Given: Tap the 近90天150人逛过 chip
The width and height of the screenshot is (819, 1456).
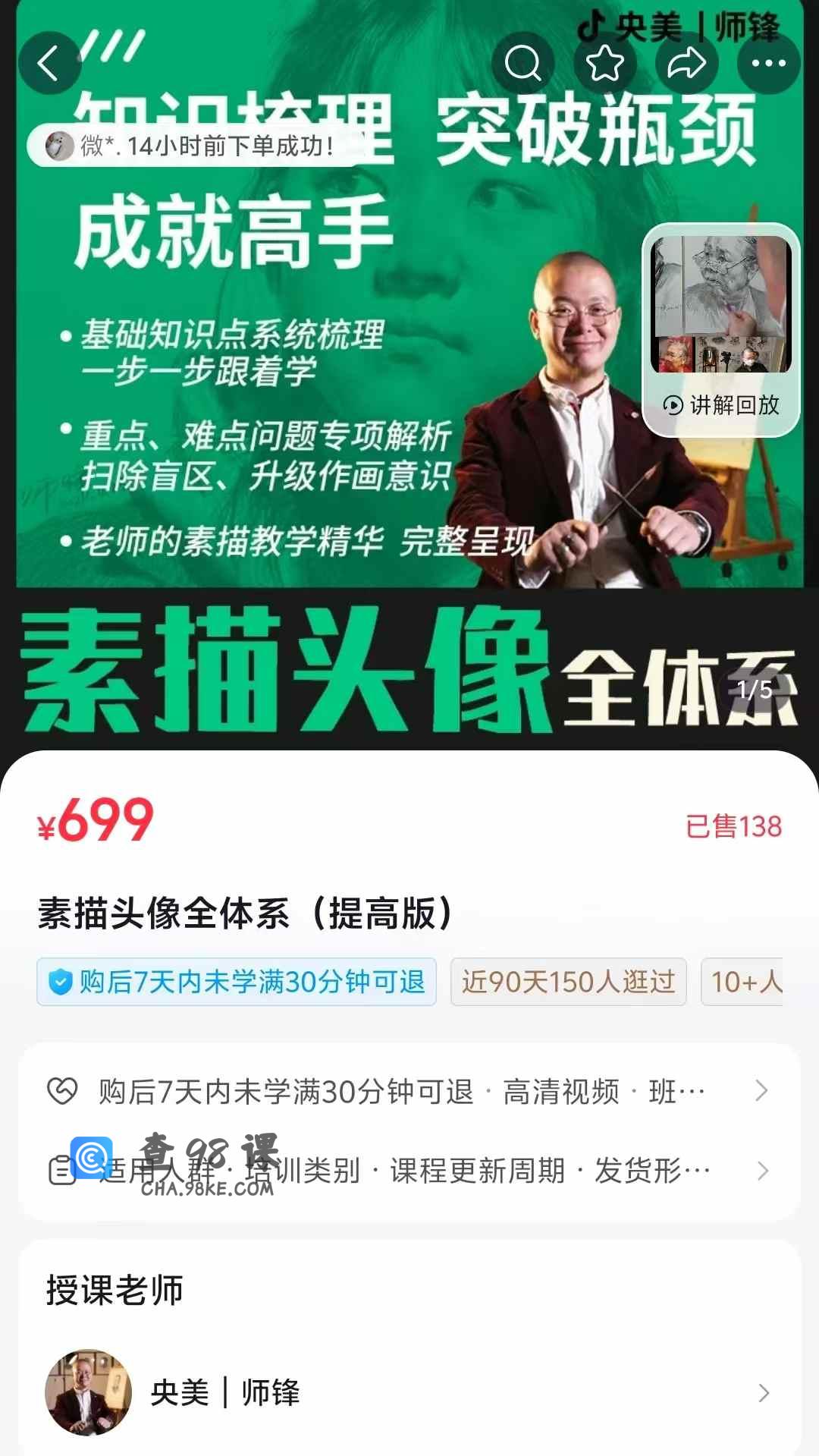Looking at the screenshot, I should (x=568, y=982).
